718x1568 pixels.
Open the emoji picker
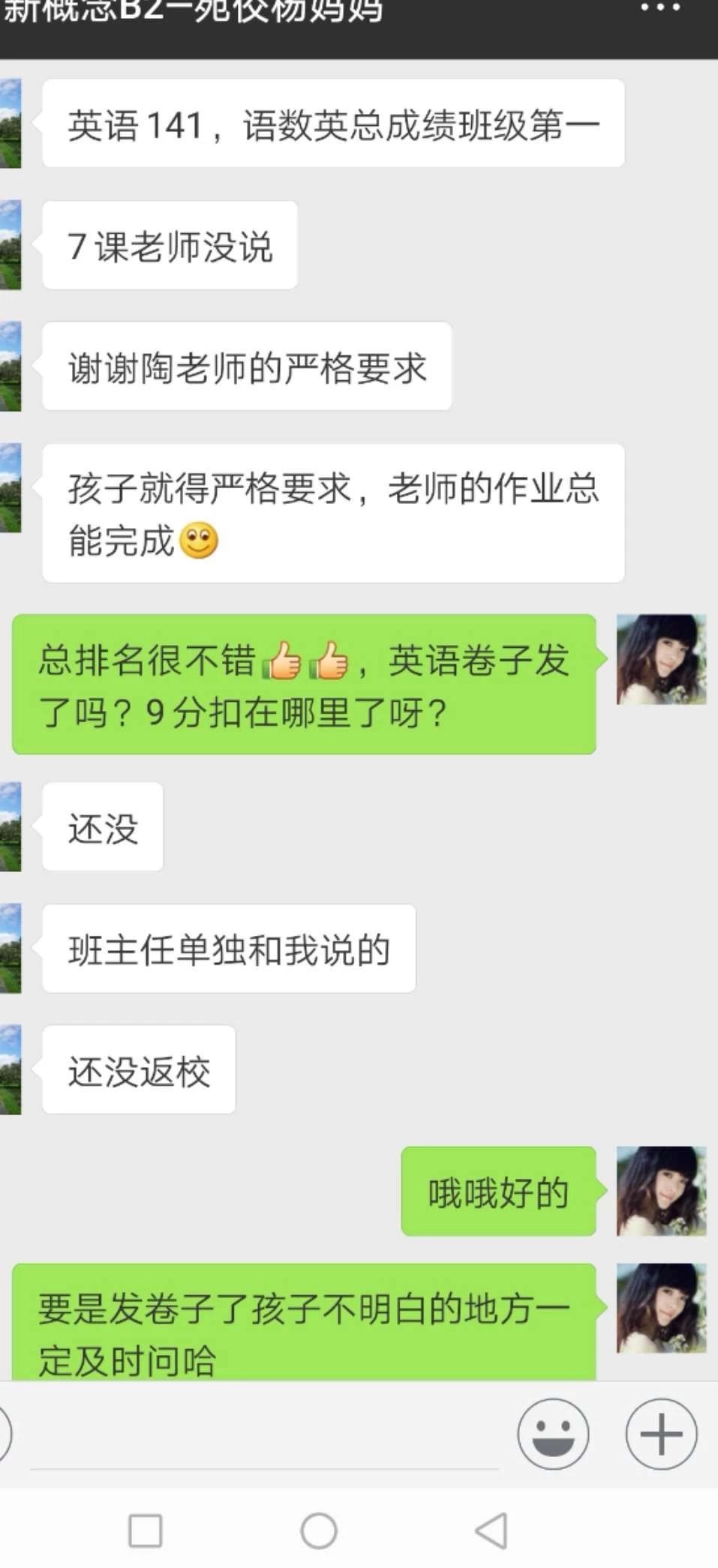553,1433
